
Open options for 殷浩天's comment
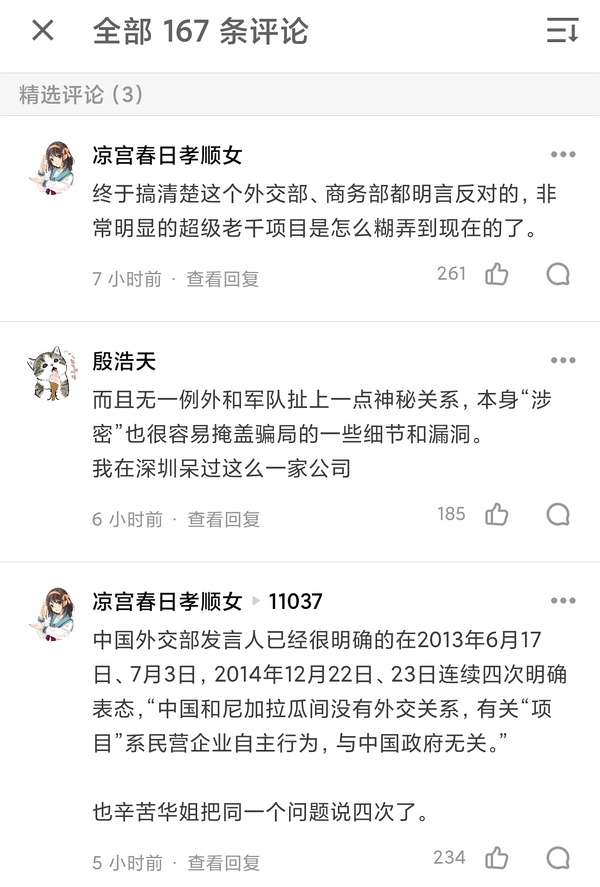[563, 361]
